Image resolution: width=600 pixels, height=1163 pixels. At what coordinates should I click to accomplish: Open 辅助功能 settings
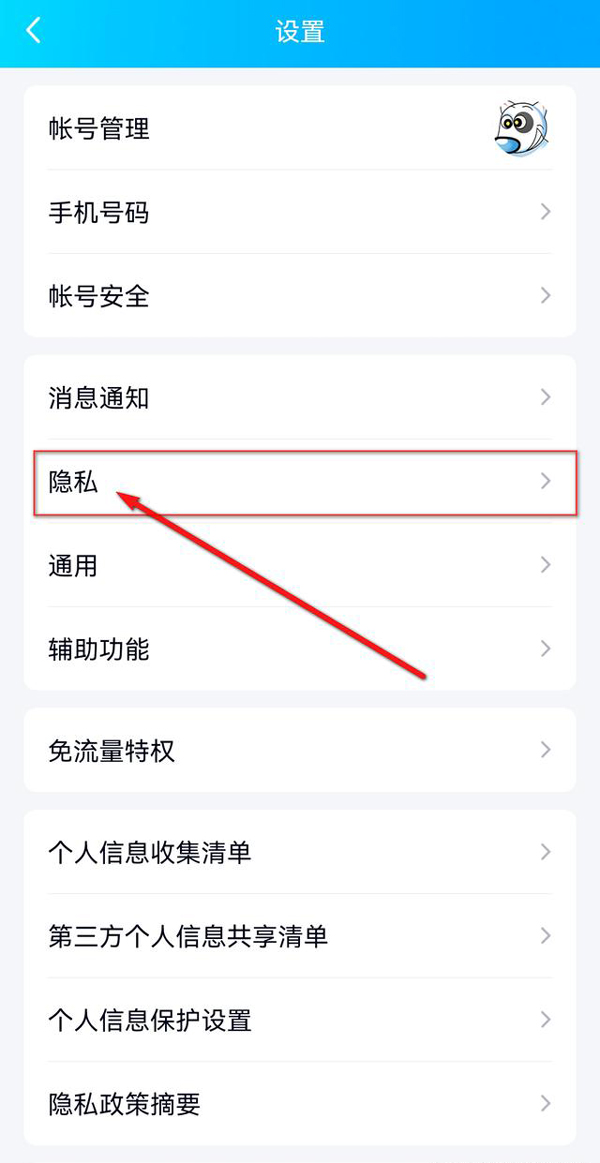click(300, 649)
